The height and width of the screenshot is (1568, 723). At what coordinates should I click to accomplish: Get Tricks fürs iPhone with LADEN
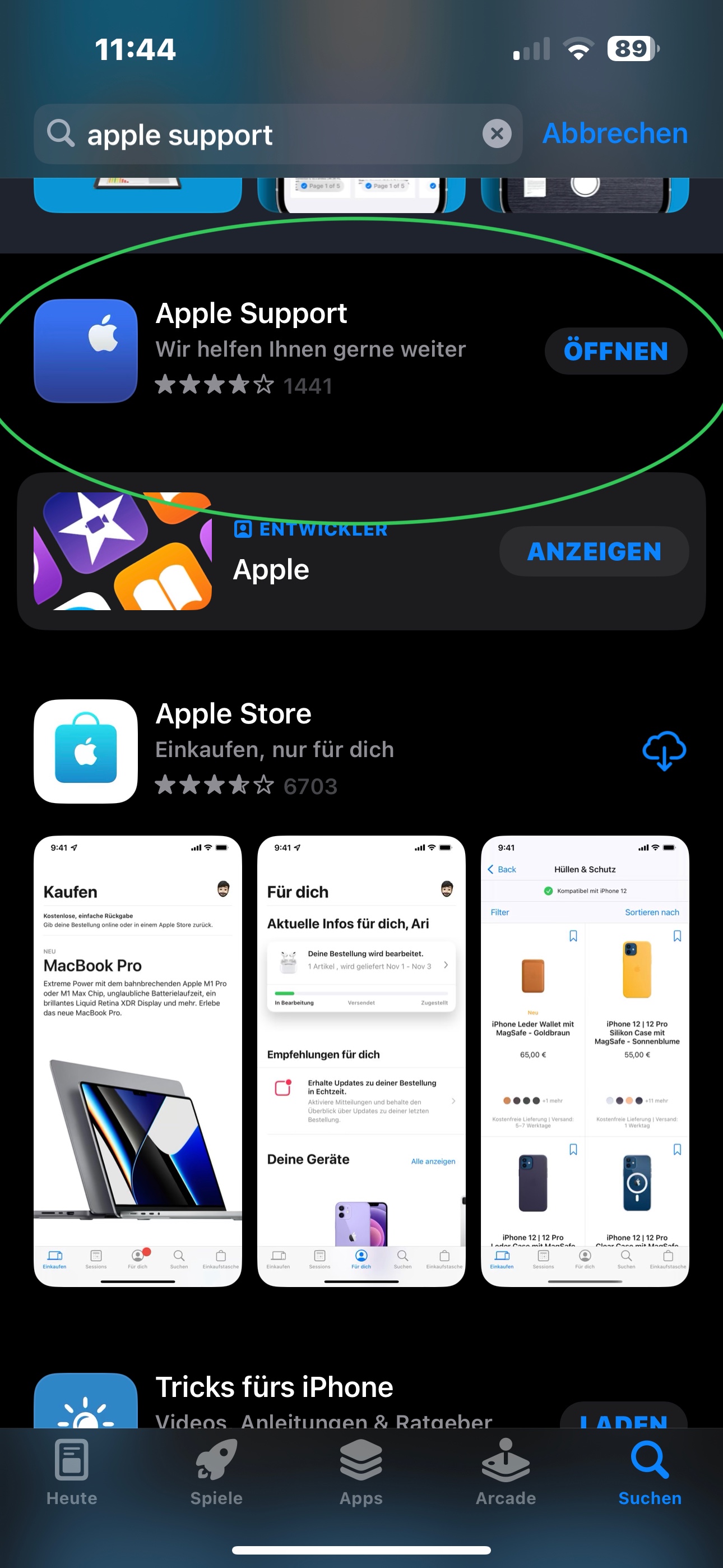[623, 1418]
